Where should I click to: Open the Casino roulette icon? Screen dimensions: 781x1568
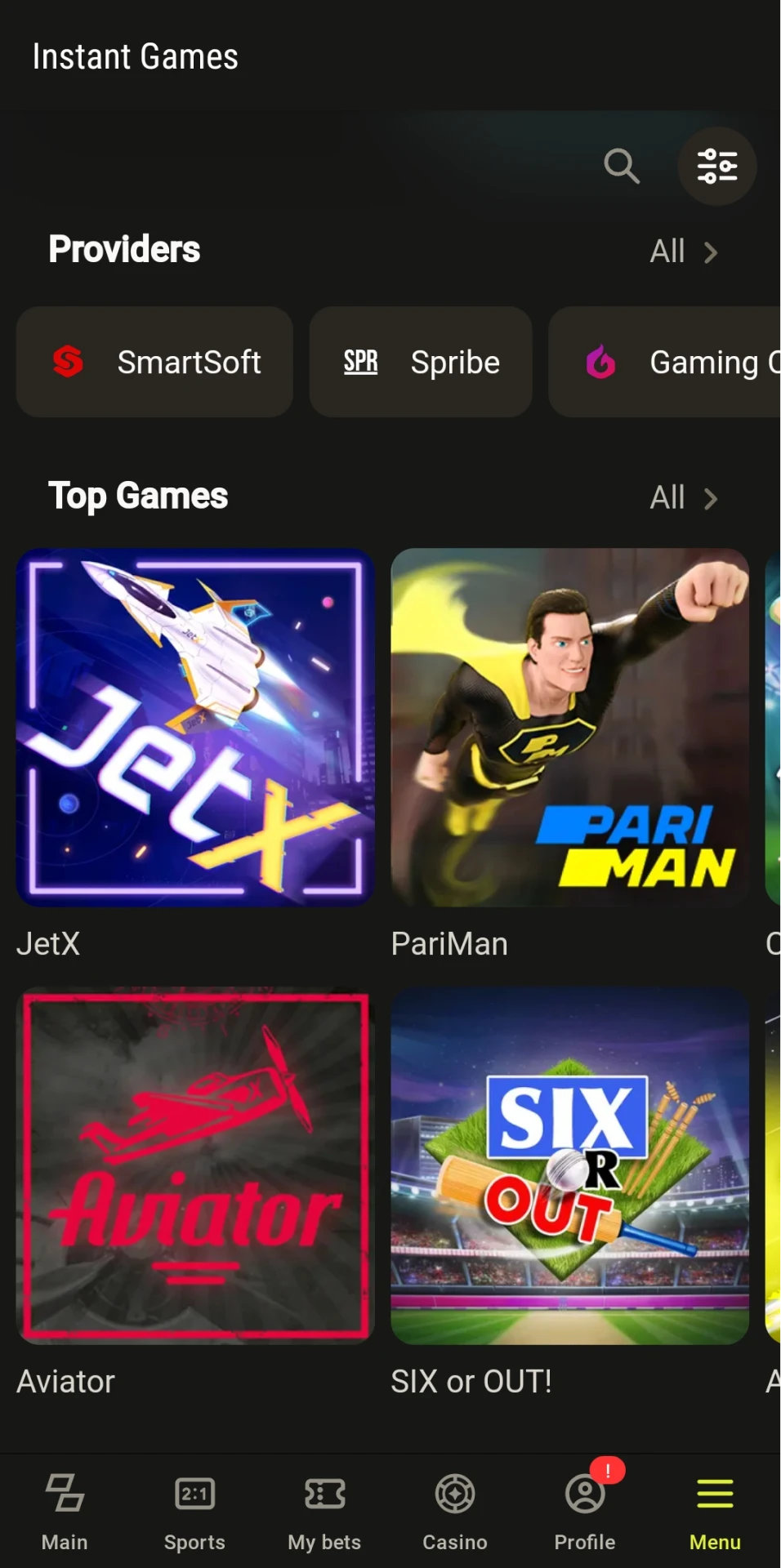(454, 1494)
